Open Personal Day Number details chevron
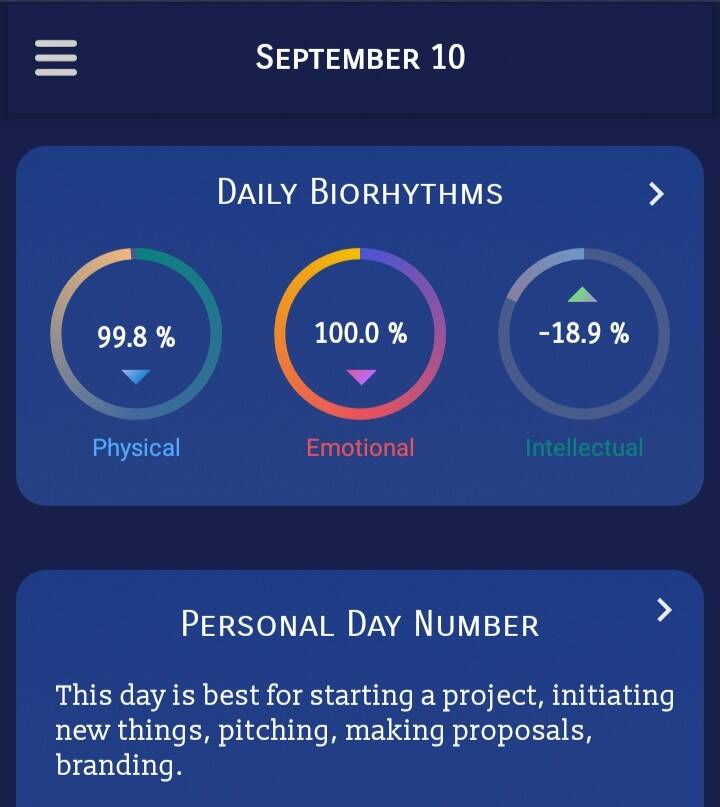 (x=663, y=610)
